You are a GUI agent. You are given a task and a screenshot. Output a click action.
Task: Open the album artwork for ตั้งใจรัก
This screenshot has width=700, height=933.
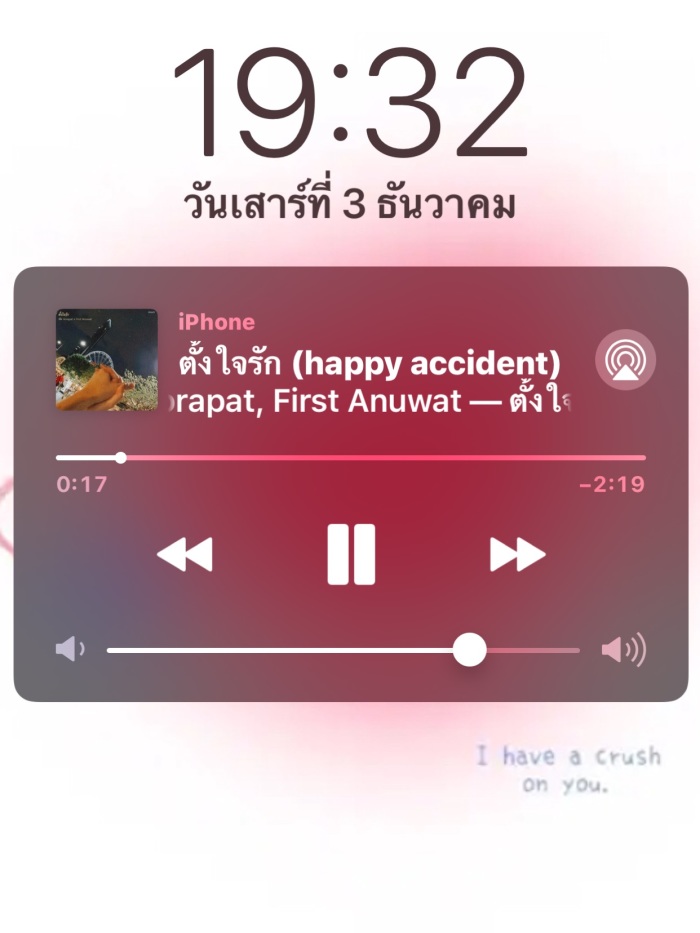pyautogui.click(x=107, y=360)
